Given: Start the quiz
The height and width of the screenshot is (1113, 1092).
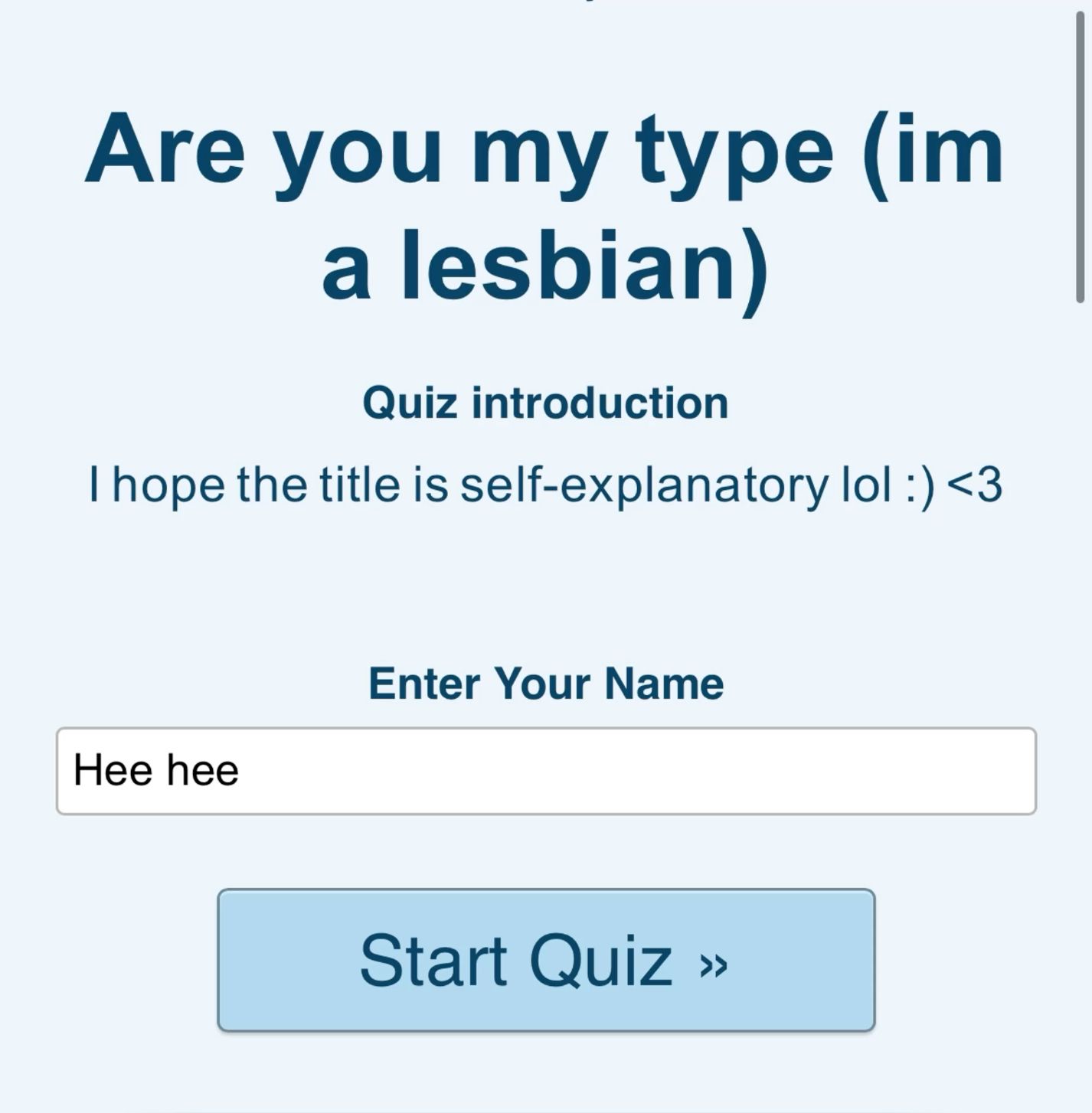Looking at the screenshot, I should 545,960.
